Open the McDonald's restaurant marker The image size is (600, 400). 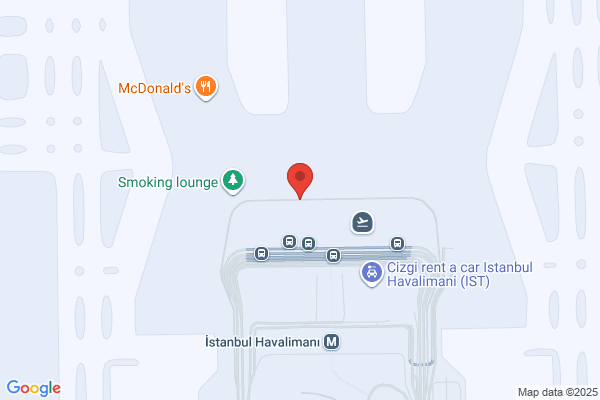[x=206, y=87]
